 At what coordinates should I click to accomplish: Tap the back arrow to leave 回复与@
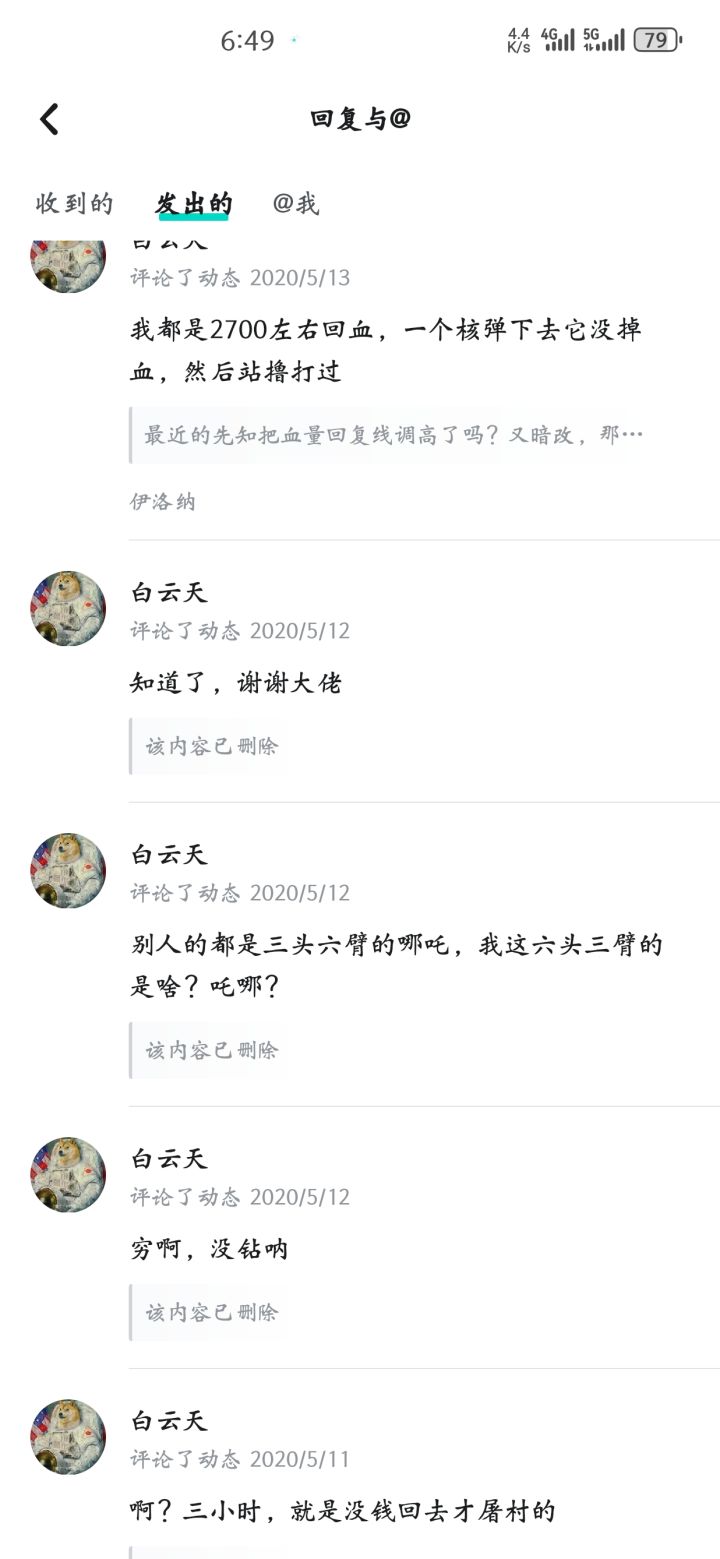(47, 117)
